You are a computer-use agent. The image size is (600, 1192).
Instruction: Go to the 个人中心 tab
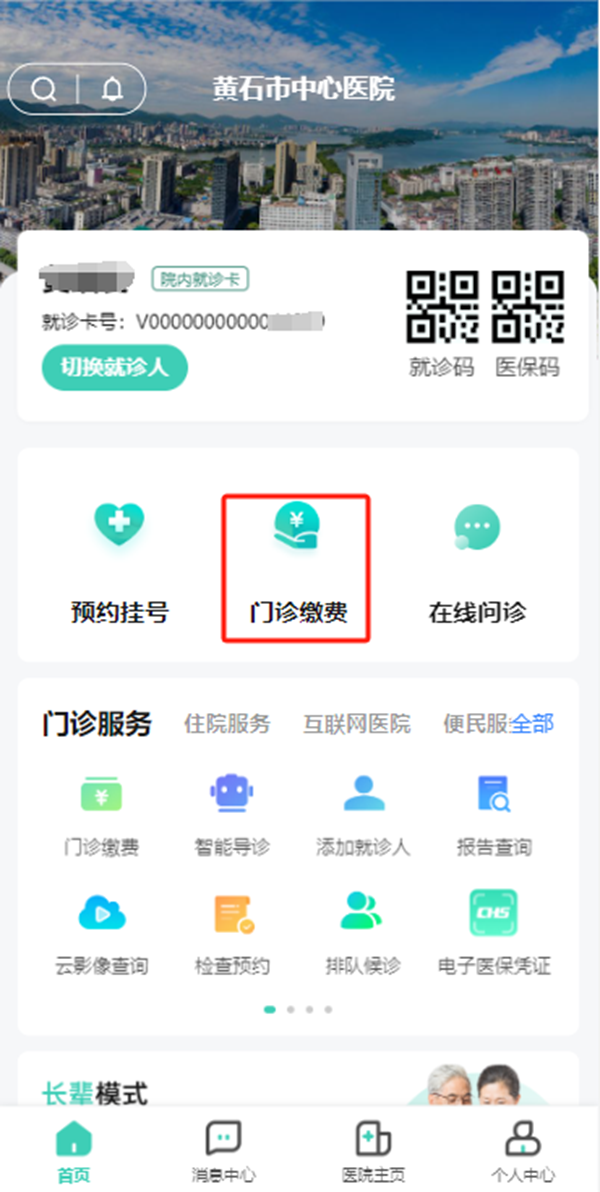[x=523, y=1150]
